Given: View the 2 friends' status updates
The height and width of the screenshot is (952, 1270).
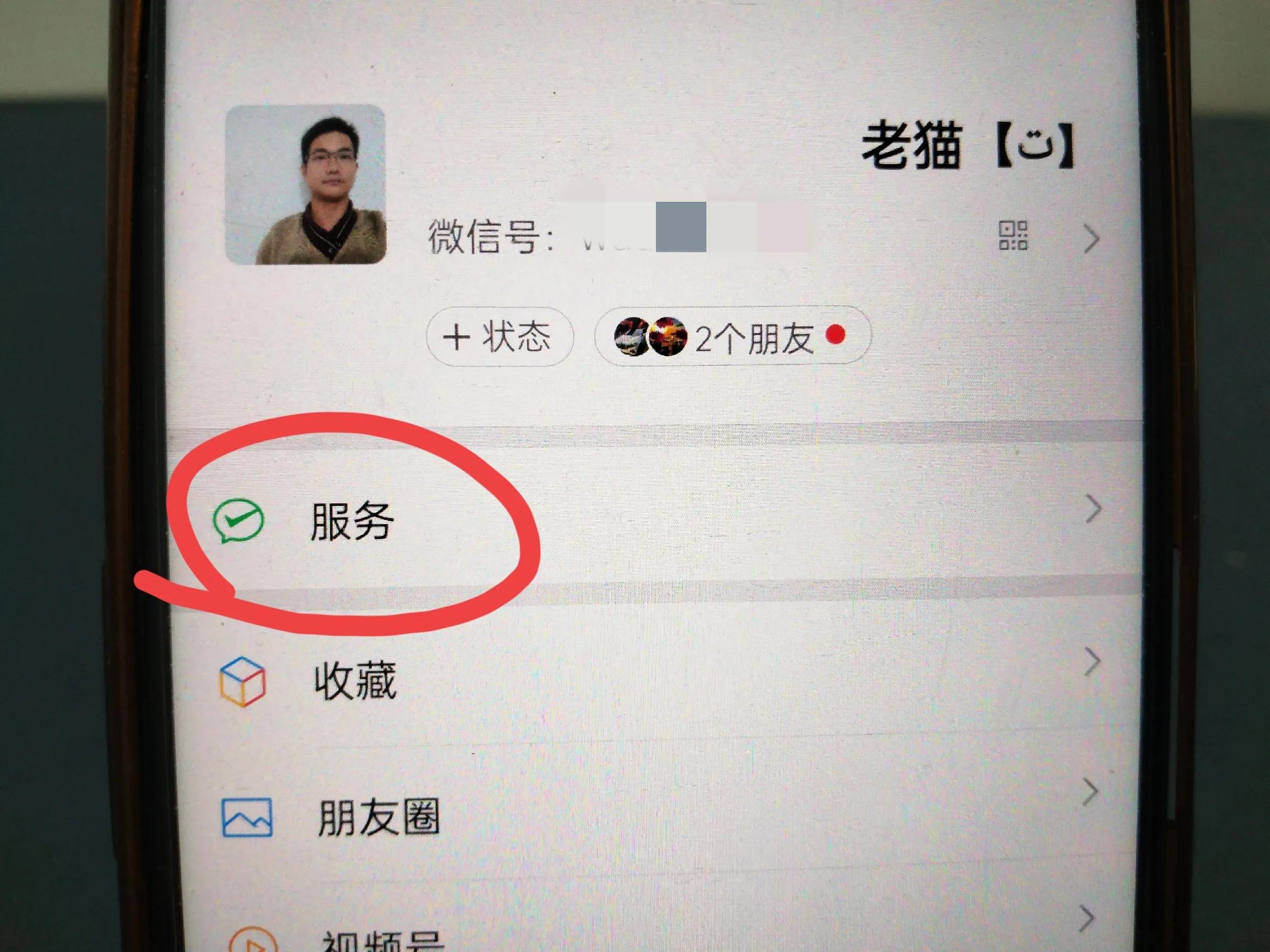Looking at the screenshot, I should tap(732, 337).
